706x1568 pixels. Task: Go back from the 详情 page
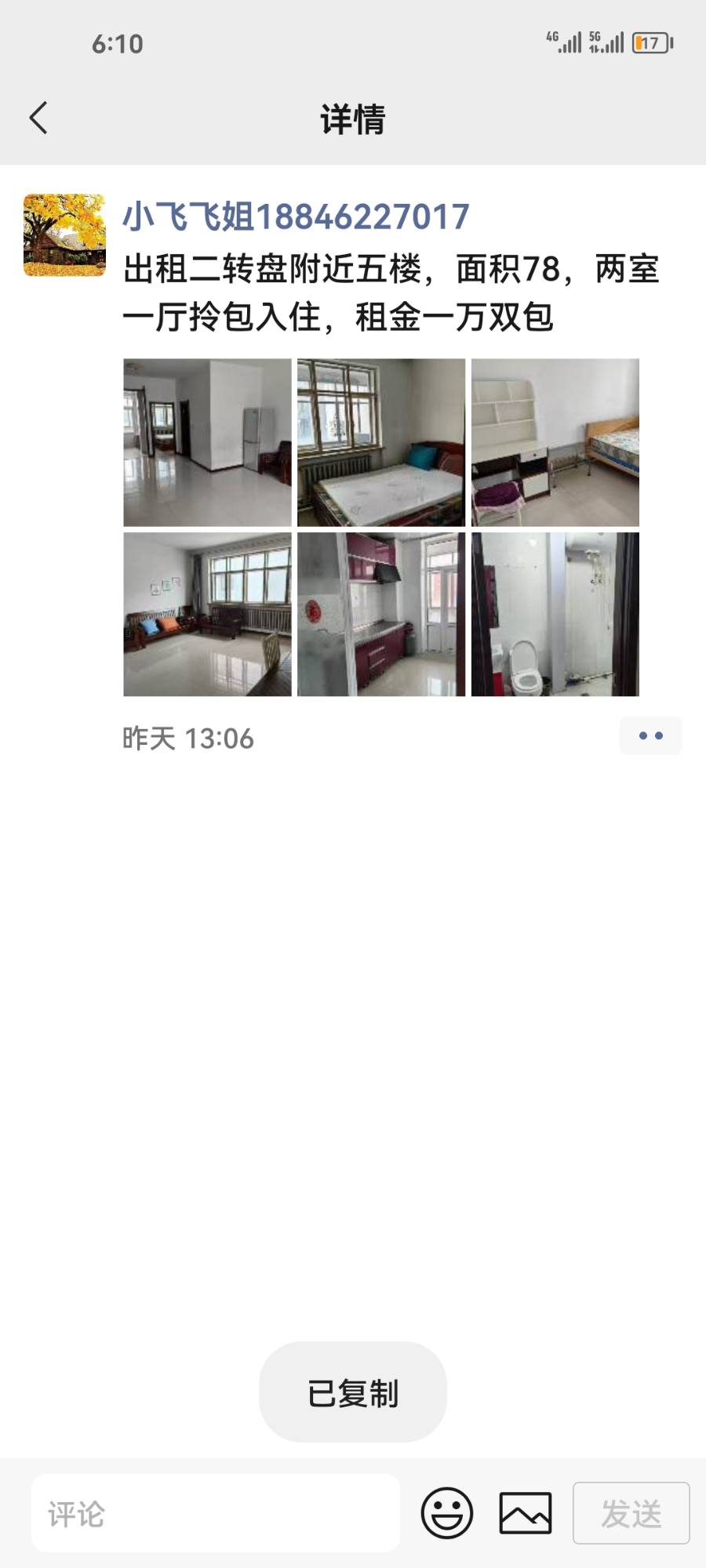(39, 118)
